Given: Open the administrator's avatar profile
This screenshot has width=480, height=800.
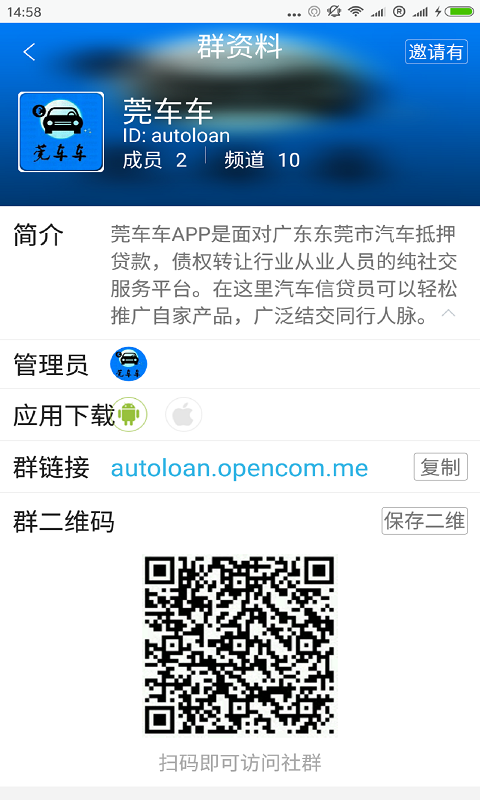Looking at the screenshot, I should pyautogui.click(x=129, y=363).
